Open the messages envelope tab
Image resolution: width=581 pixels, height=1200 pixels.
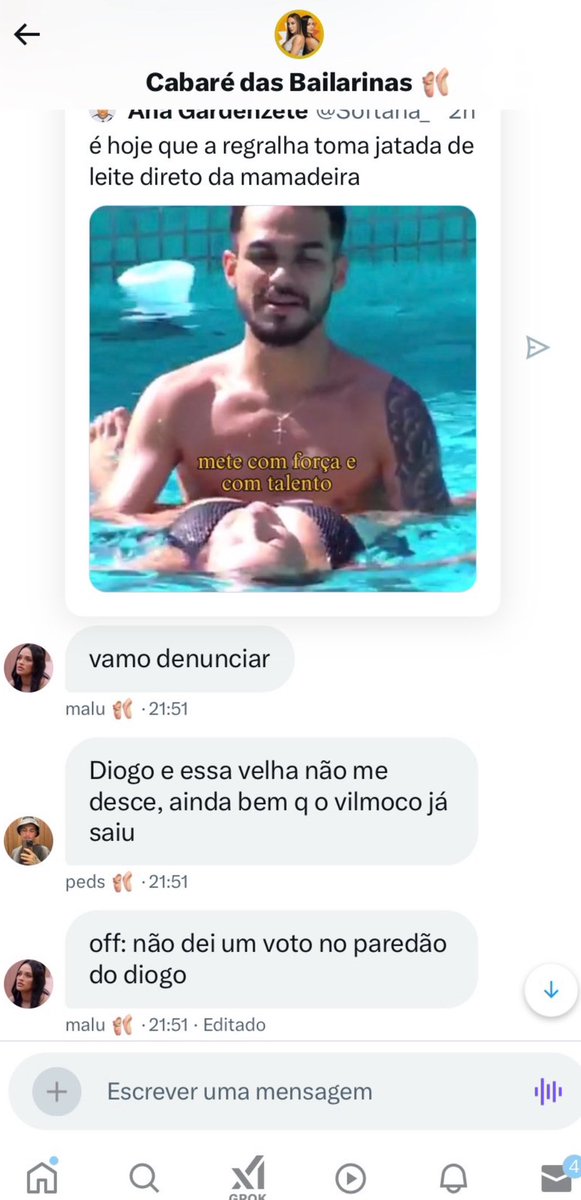coord(557,1177)
